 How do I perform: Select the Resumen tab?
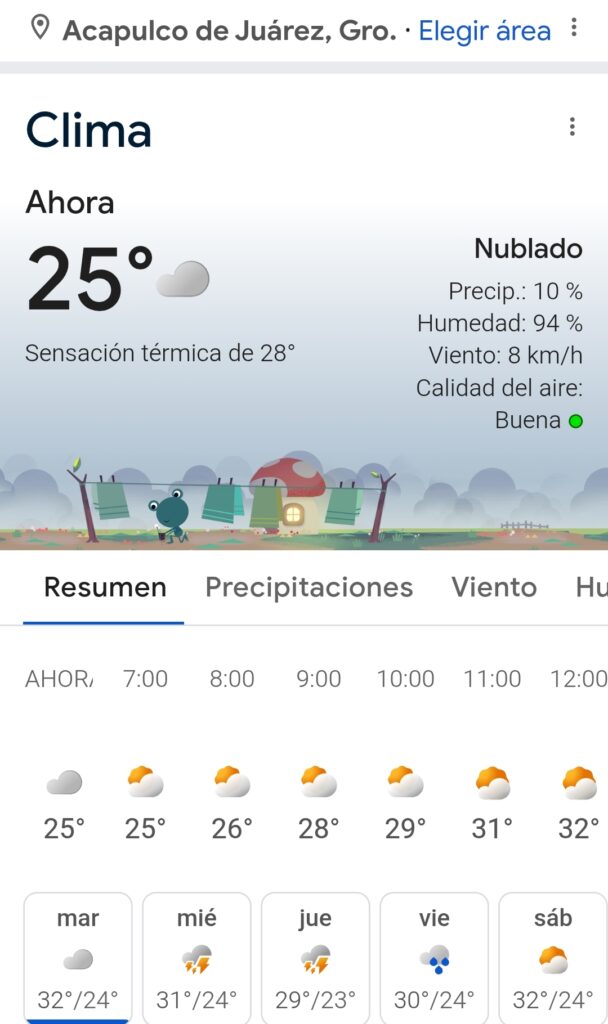click(105, 587)
